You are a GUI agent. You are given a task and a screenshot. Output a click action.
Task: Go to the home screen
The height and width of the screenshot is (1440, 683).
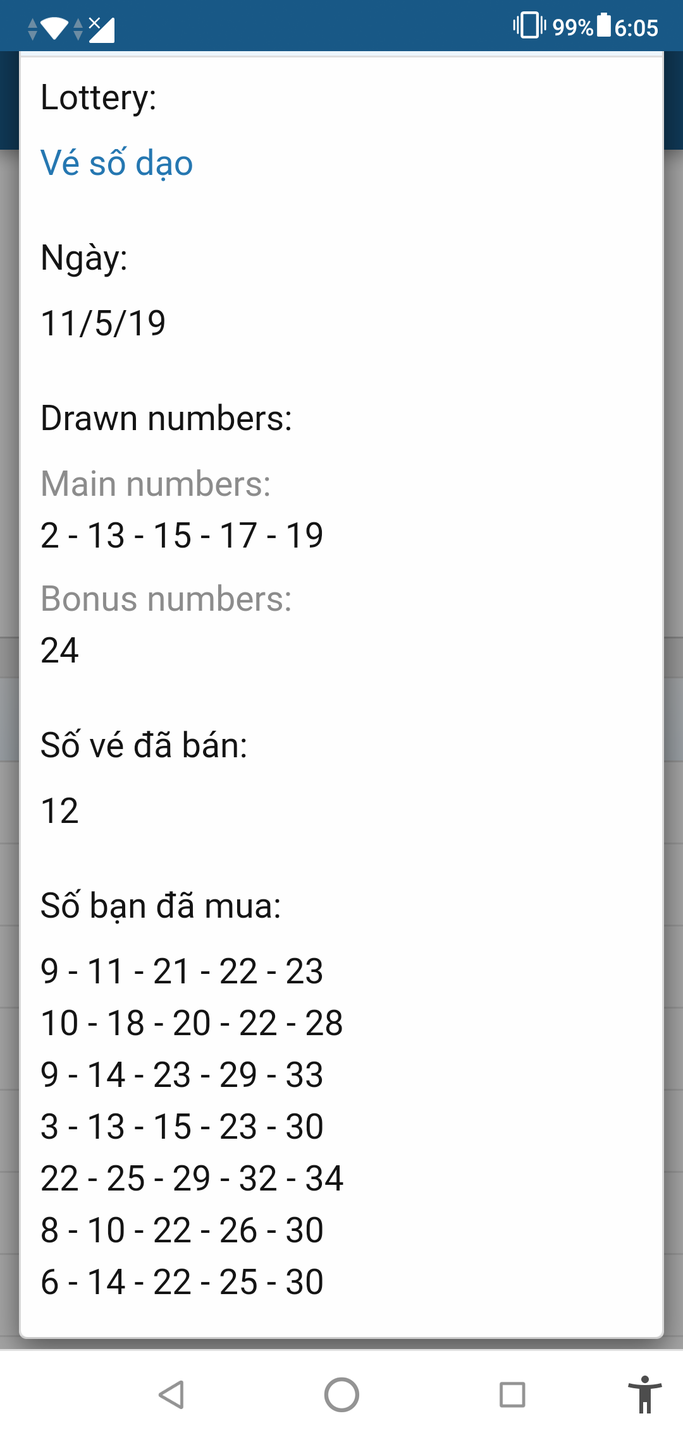tap(341, 1394)
